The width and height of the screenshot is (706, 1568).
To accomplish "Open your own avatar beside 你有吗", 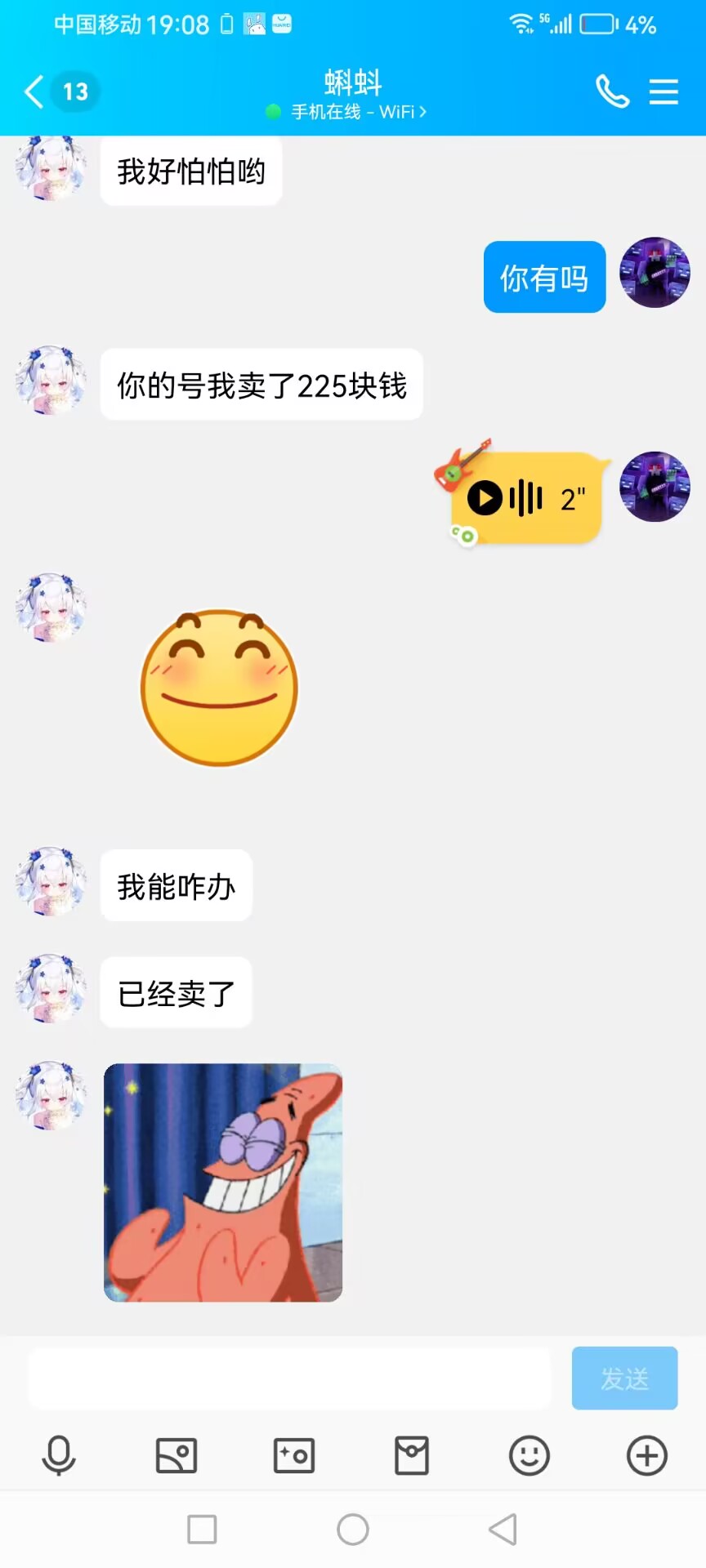I will 655,273.
